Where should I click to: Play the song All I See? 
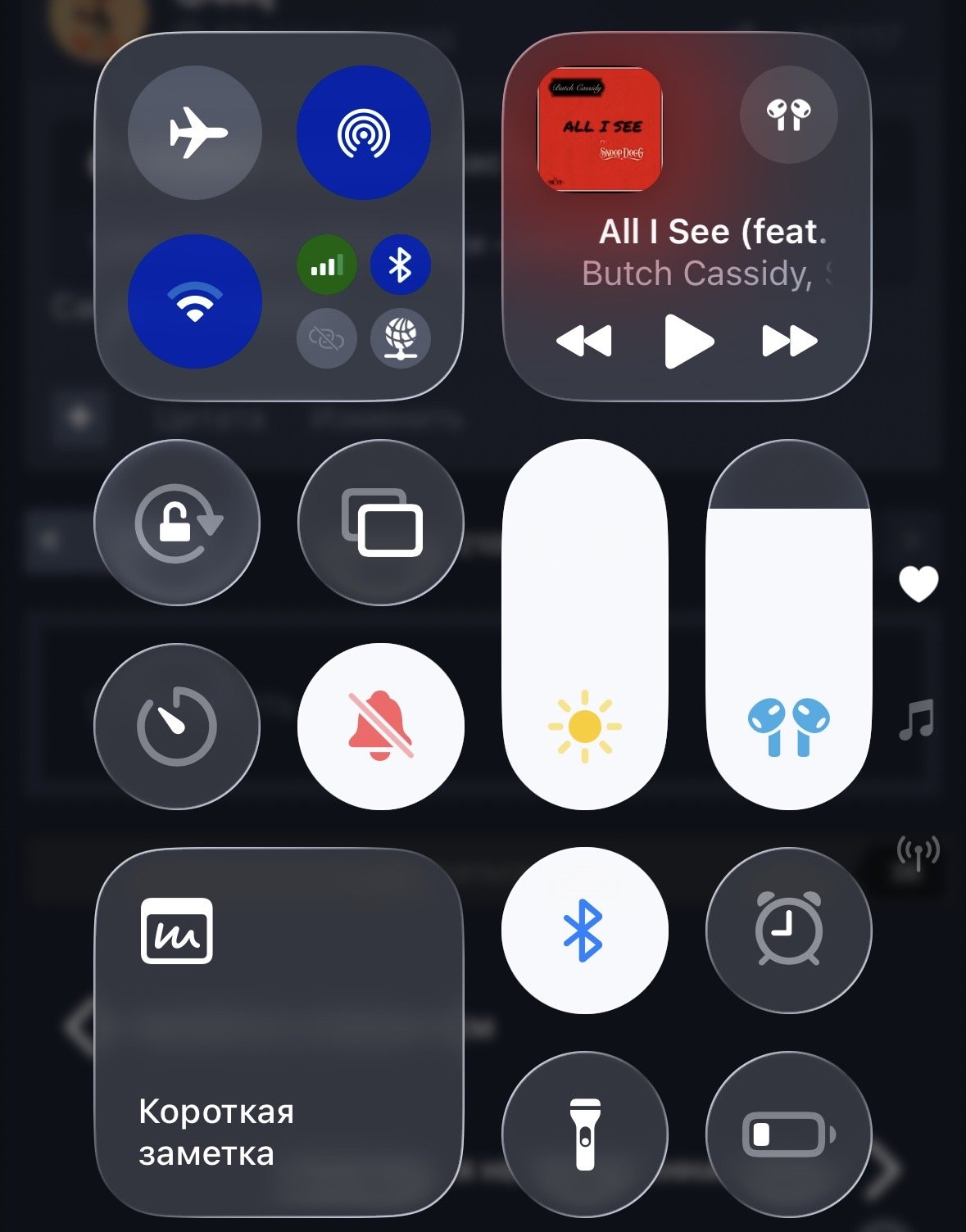click(688, 341)
